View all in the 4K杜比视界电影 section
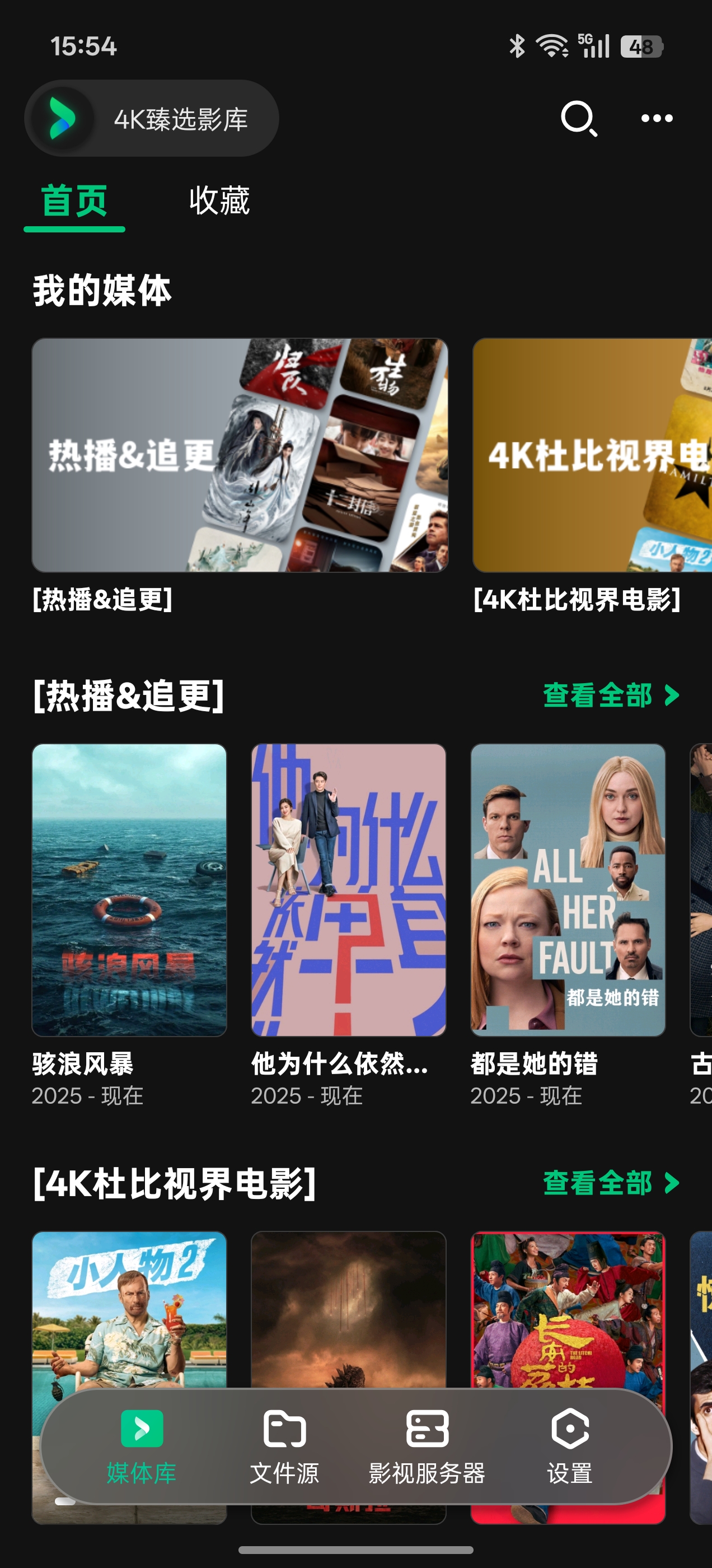 [x=610, y=1183]
